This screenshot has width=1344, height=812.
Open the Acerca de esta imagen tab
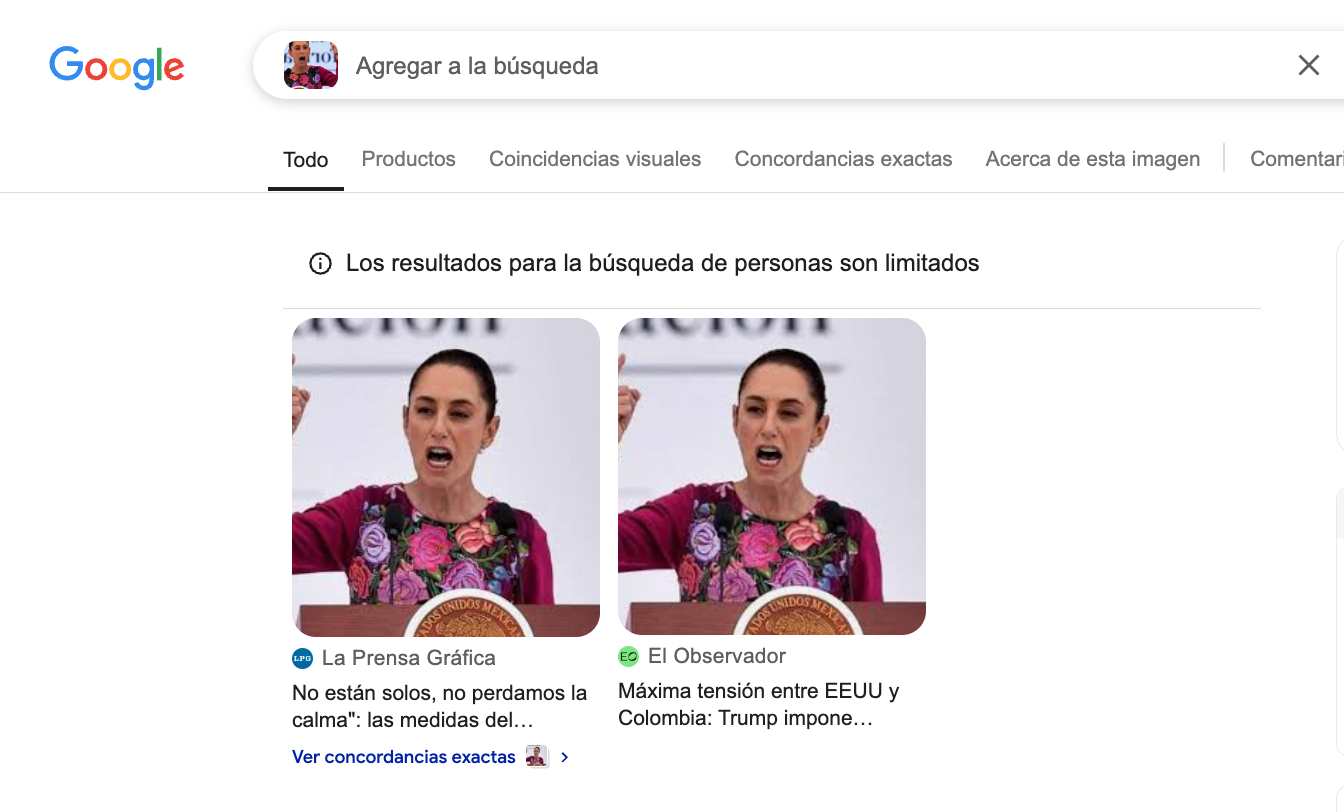pos(1092,159)
